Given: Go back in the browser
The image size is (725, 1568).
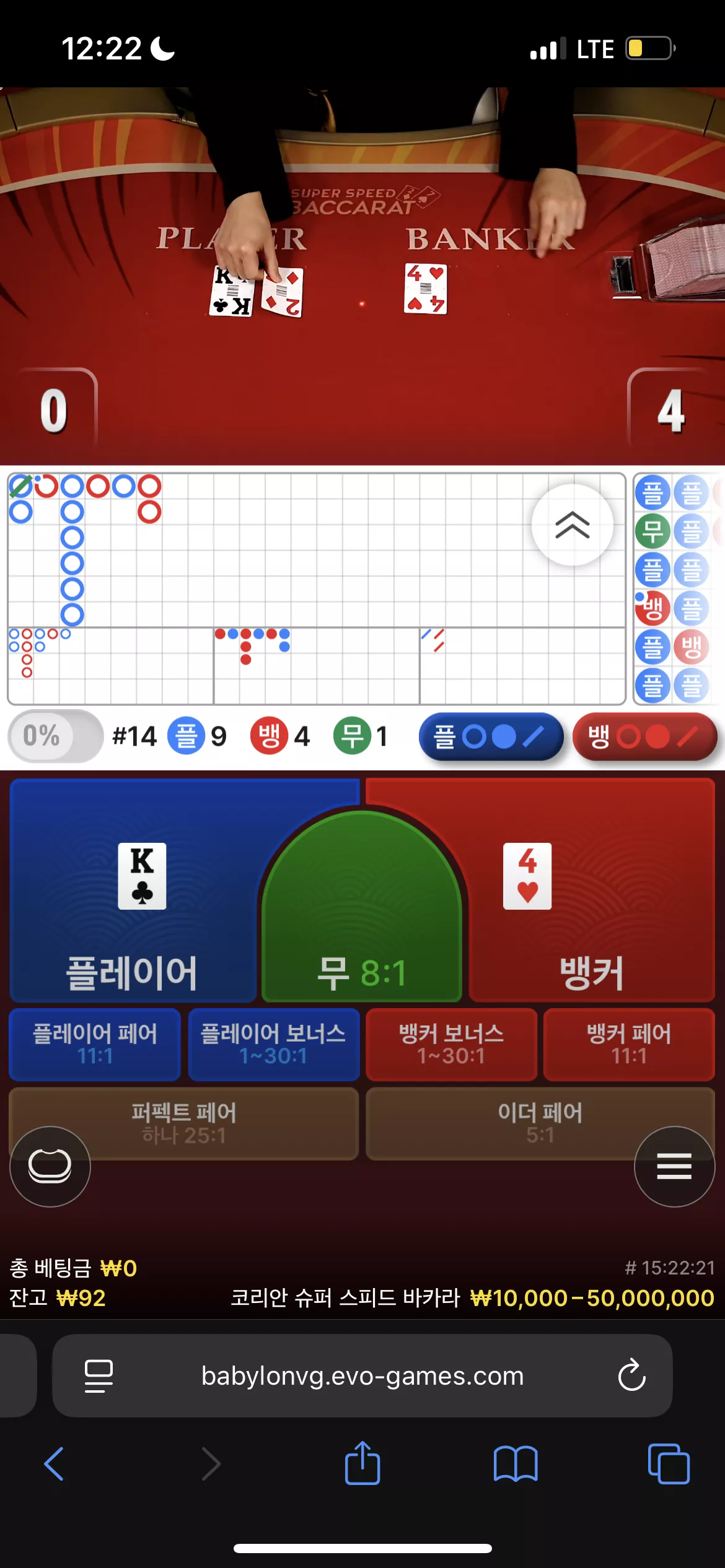Looking at the screenshot, I should (x=55, y=1464).
